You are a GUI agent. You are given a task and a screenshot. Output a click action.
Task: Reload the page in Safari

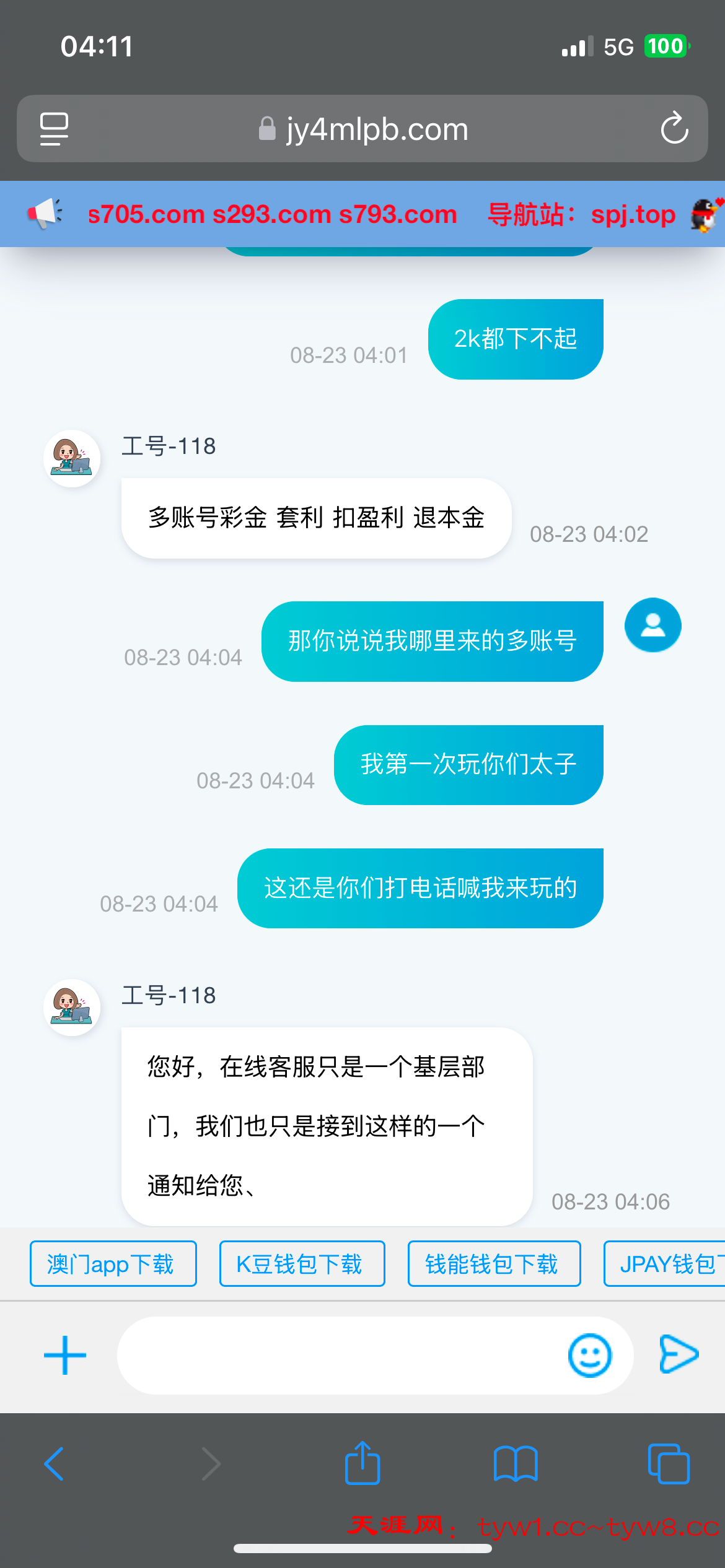(x=674, y=129)
